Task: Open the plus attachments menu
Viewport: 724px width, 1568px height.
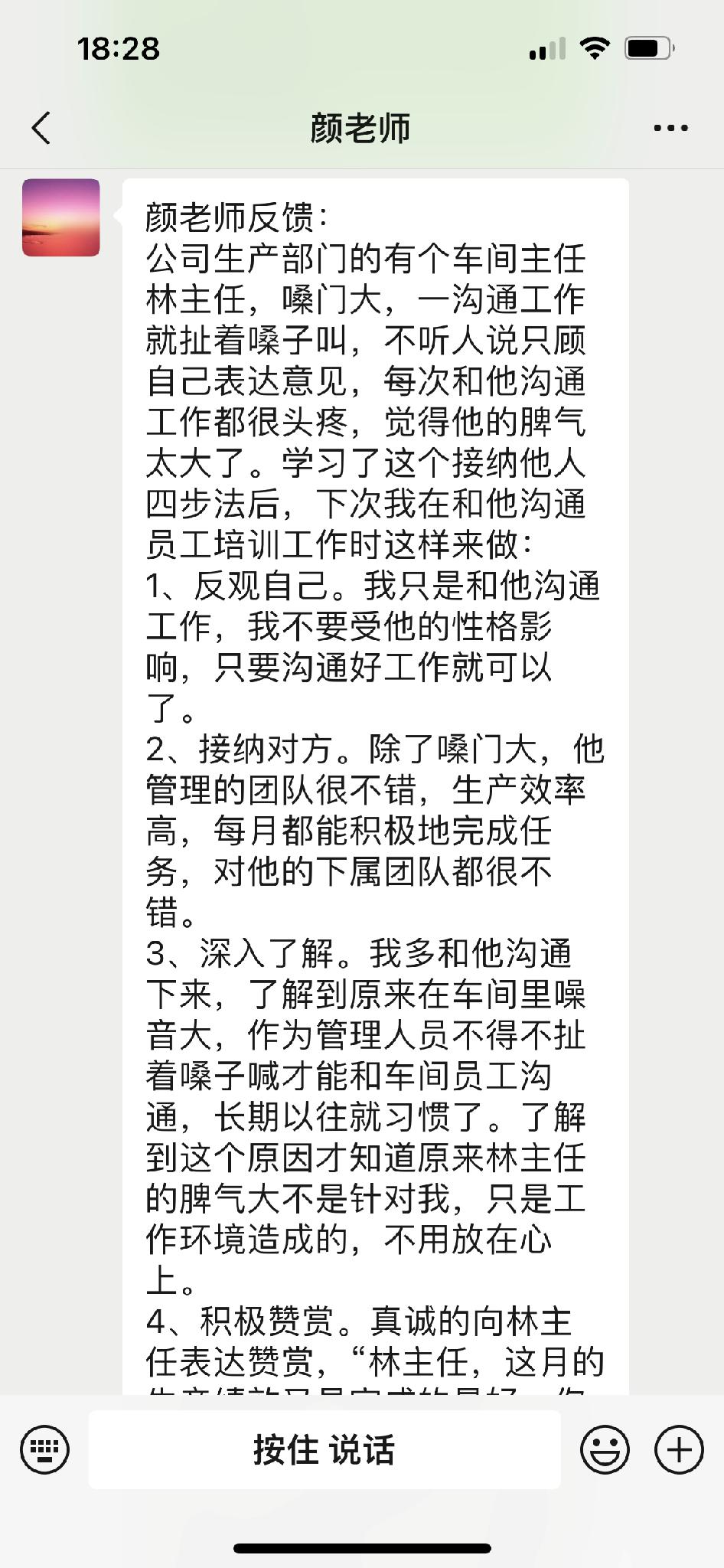Action: click(x=679, y=1449)
